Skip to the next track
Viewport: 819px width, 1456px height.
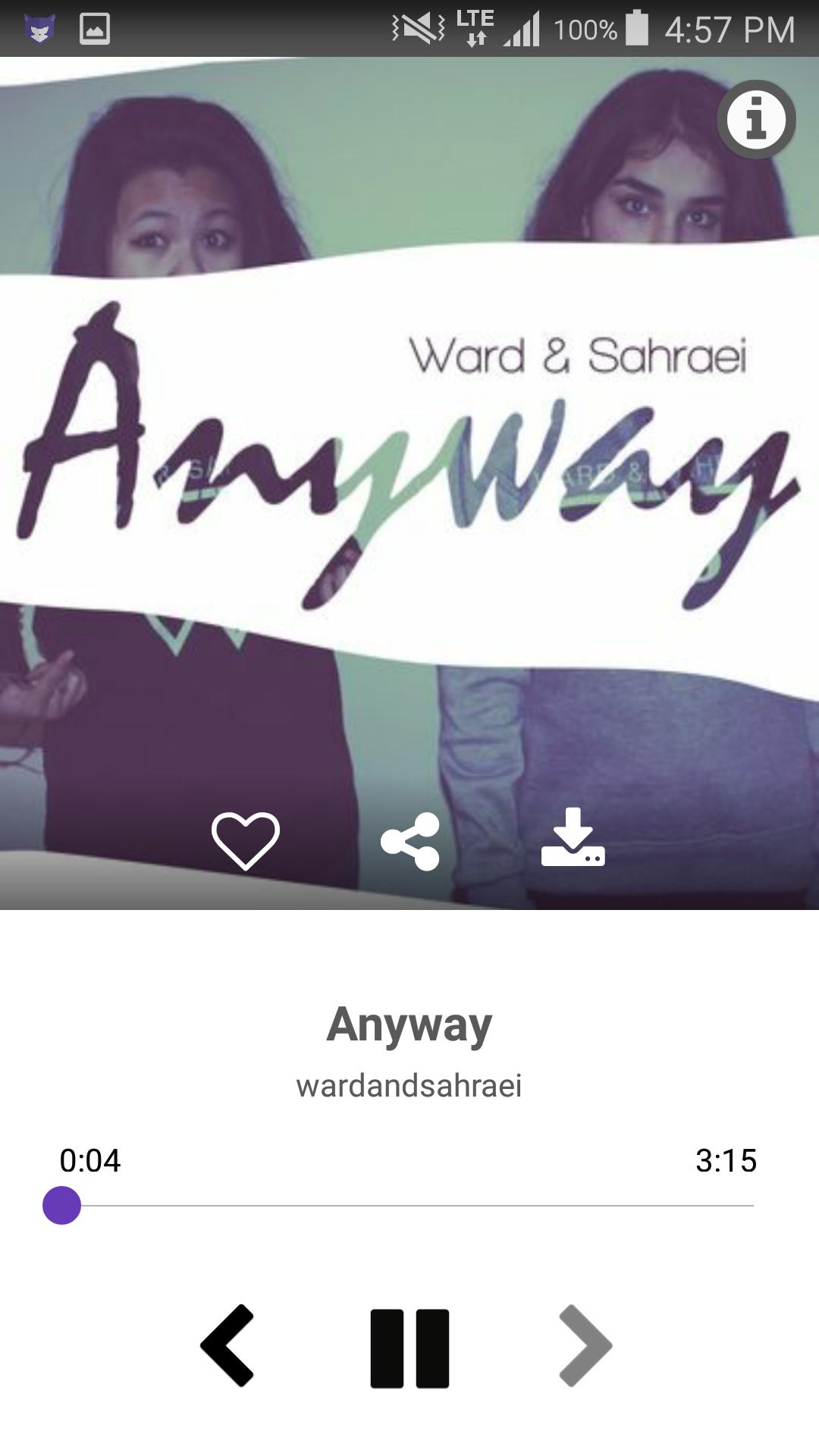point(585,1345)
